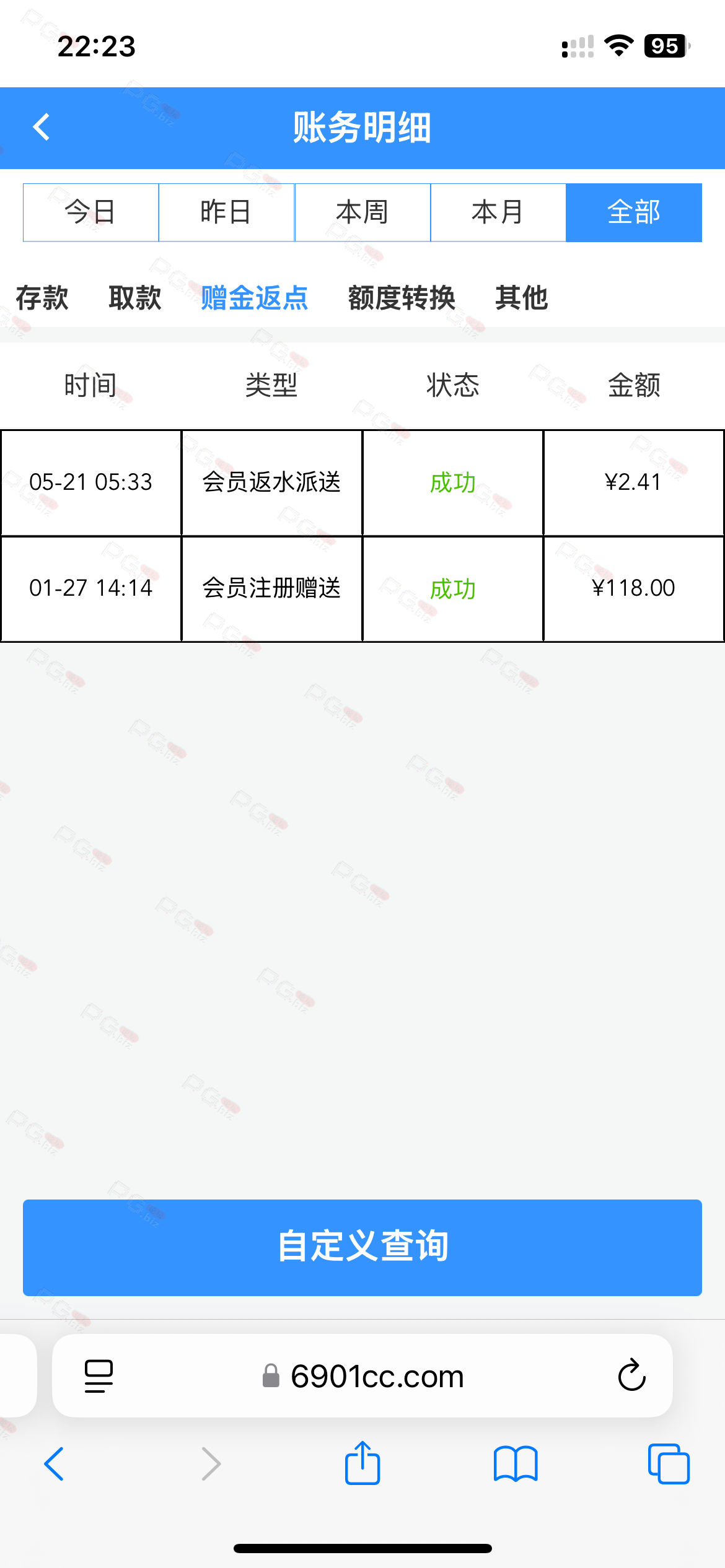The image size is (725, 1568).
Task: View the 其他 category
Action: coord(522,298)
